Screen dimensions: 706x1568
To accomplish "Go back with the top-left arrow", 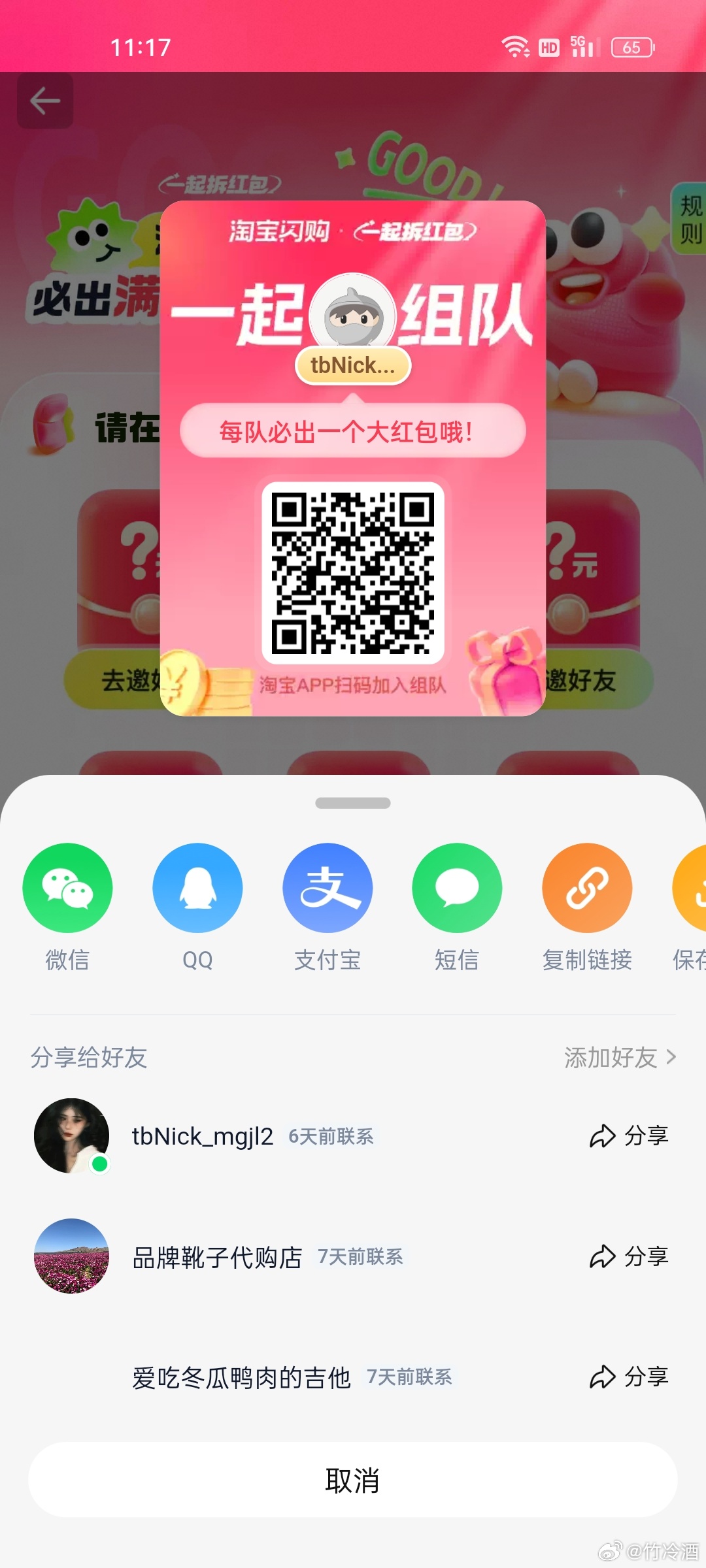I will pyautogui.click(x=45, y=101).
